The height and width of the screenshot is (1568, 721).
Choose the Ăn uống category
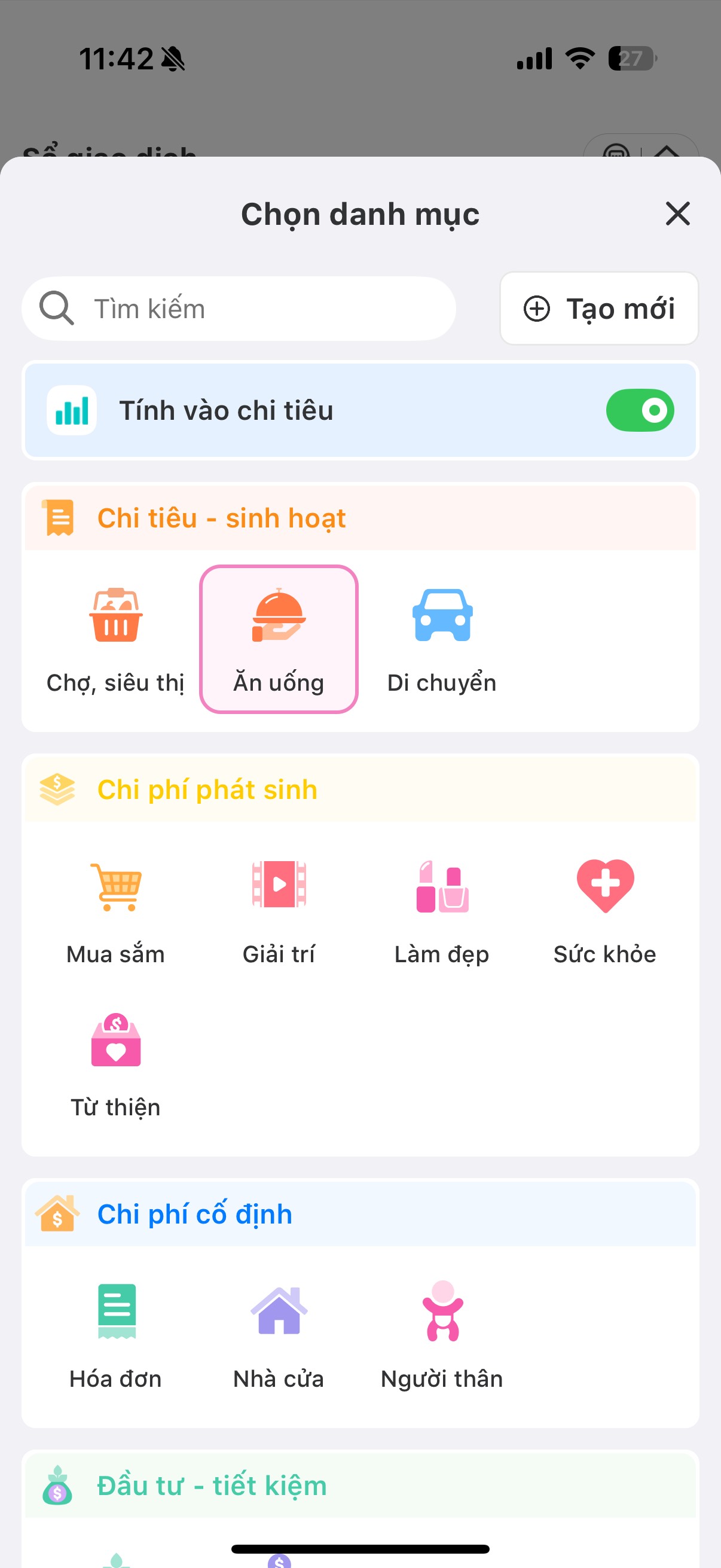pos(279,639)
